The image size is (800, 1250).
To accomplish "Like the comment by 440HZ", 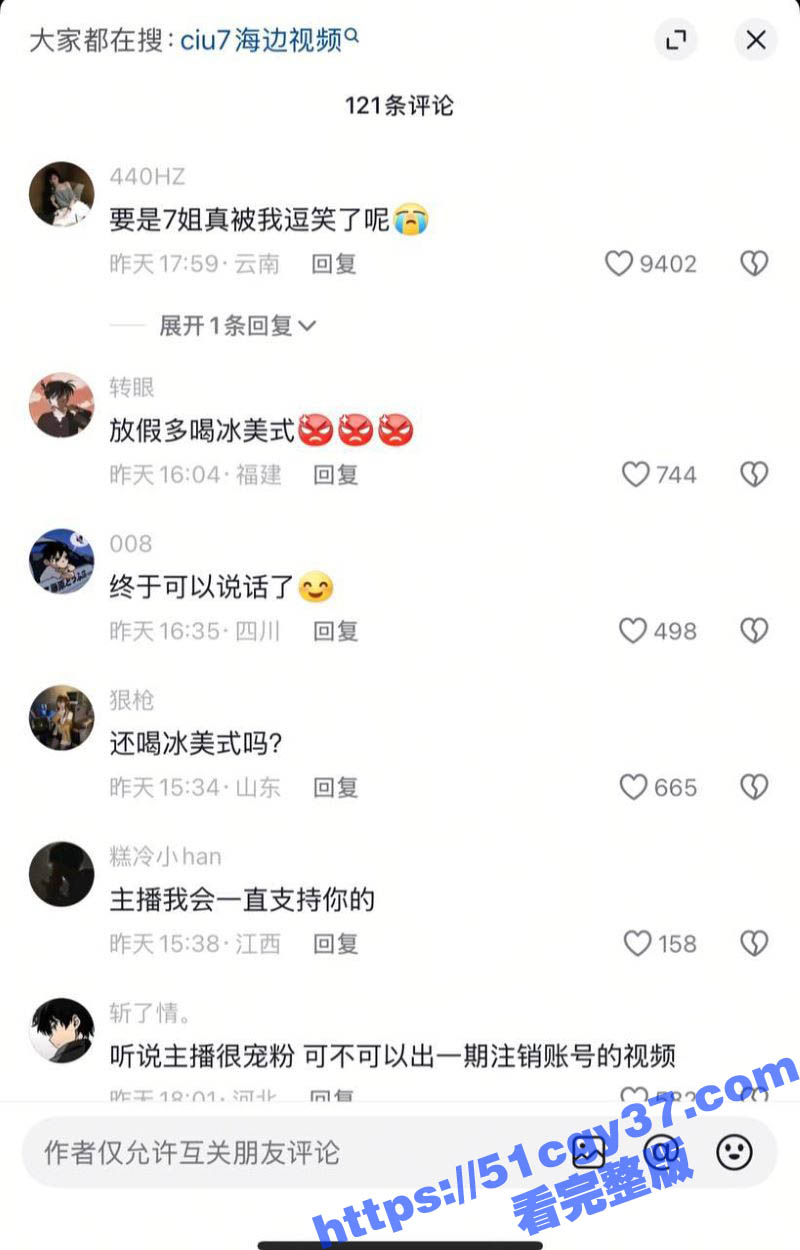I will pyautogui.click(x=620, y=263).
